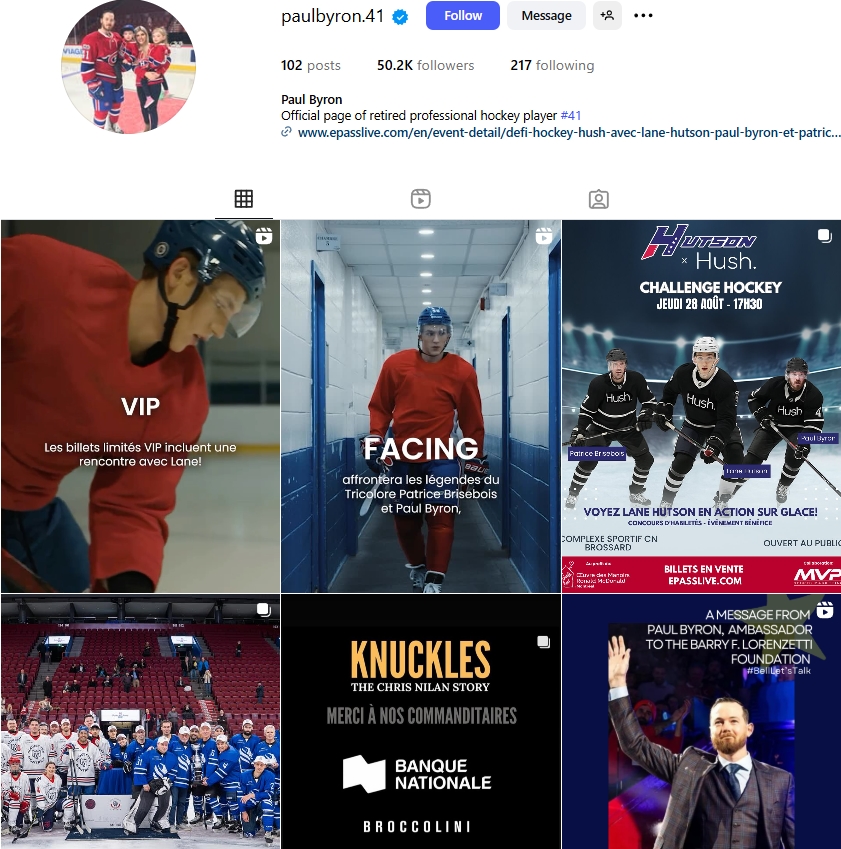The width and height of the screenshot is (841, 849).
Task: Click the Follow button
Action: coord(462,15)
